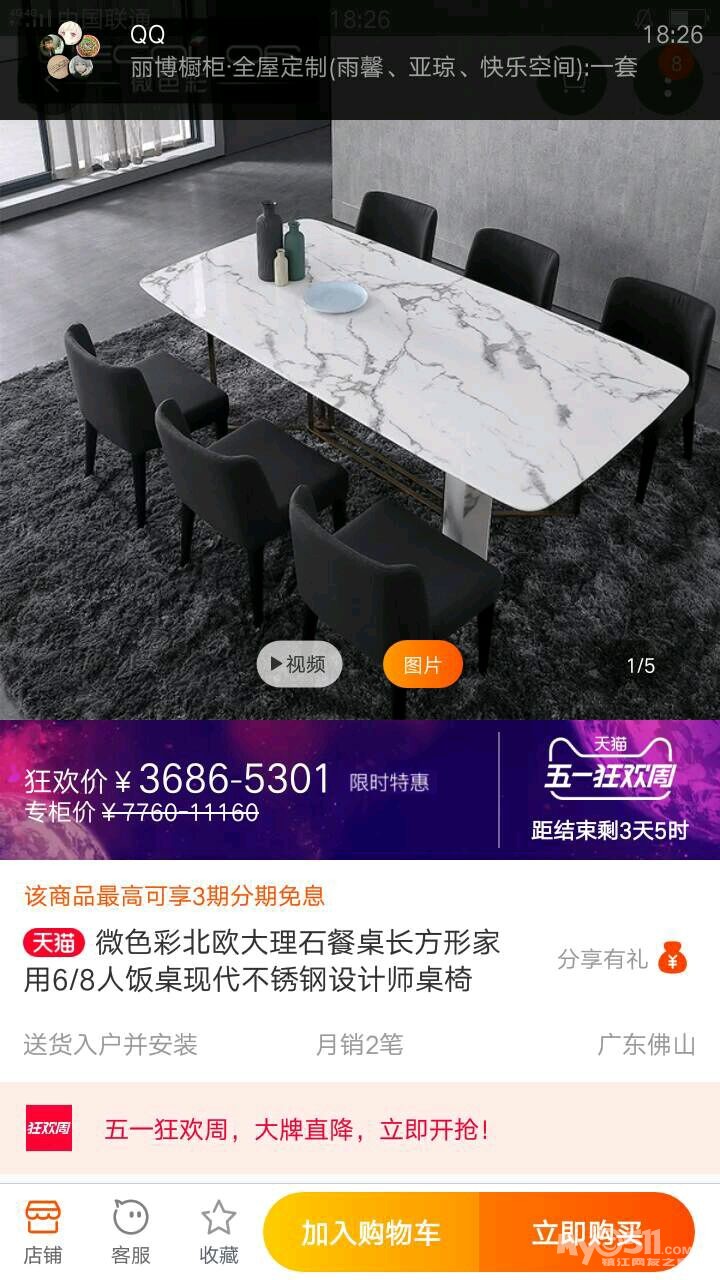Switch to the 视频 view
Image resolution: width=720 pixels, height=1280 pixels.
299,665
